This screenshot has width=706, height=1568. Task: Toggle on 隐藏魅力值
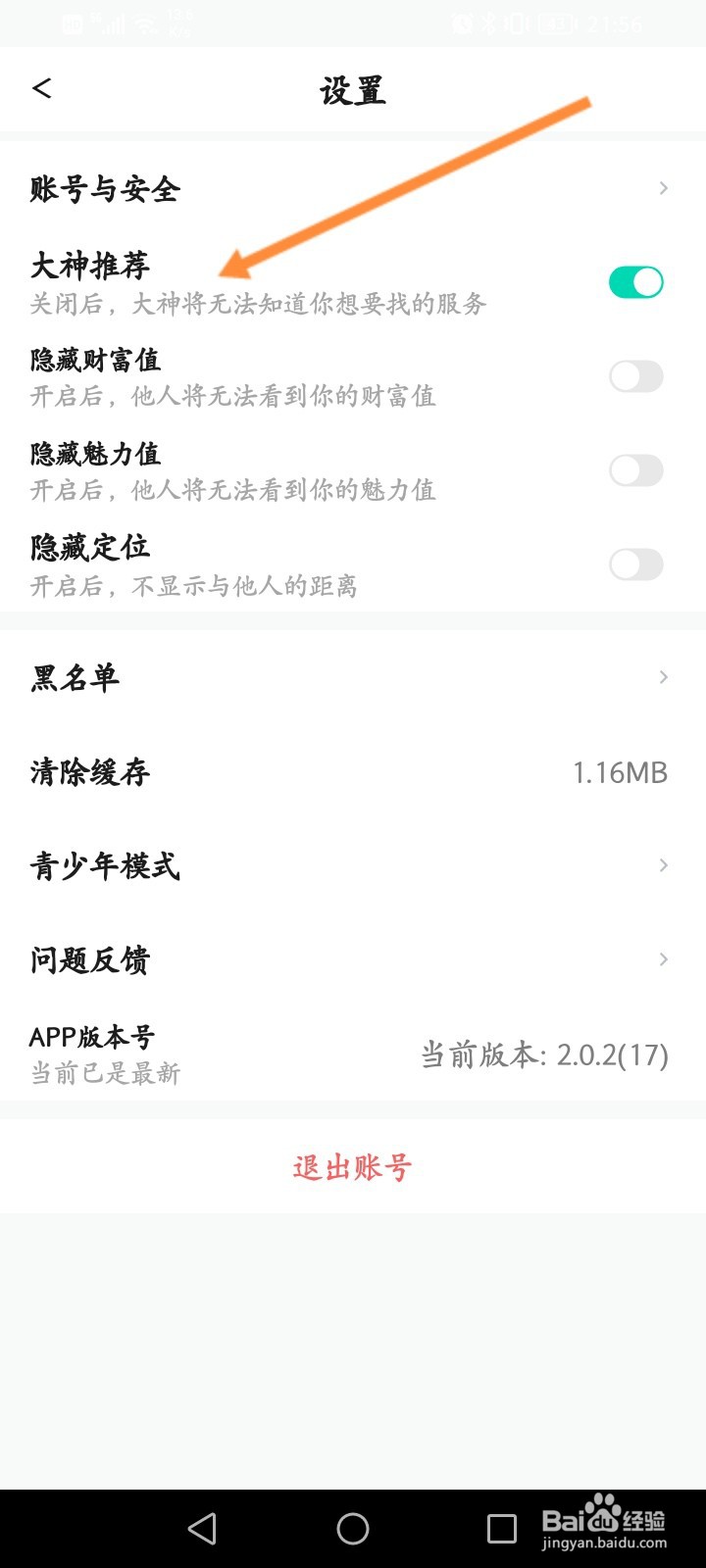point(635,470)
